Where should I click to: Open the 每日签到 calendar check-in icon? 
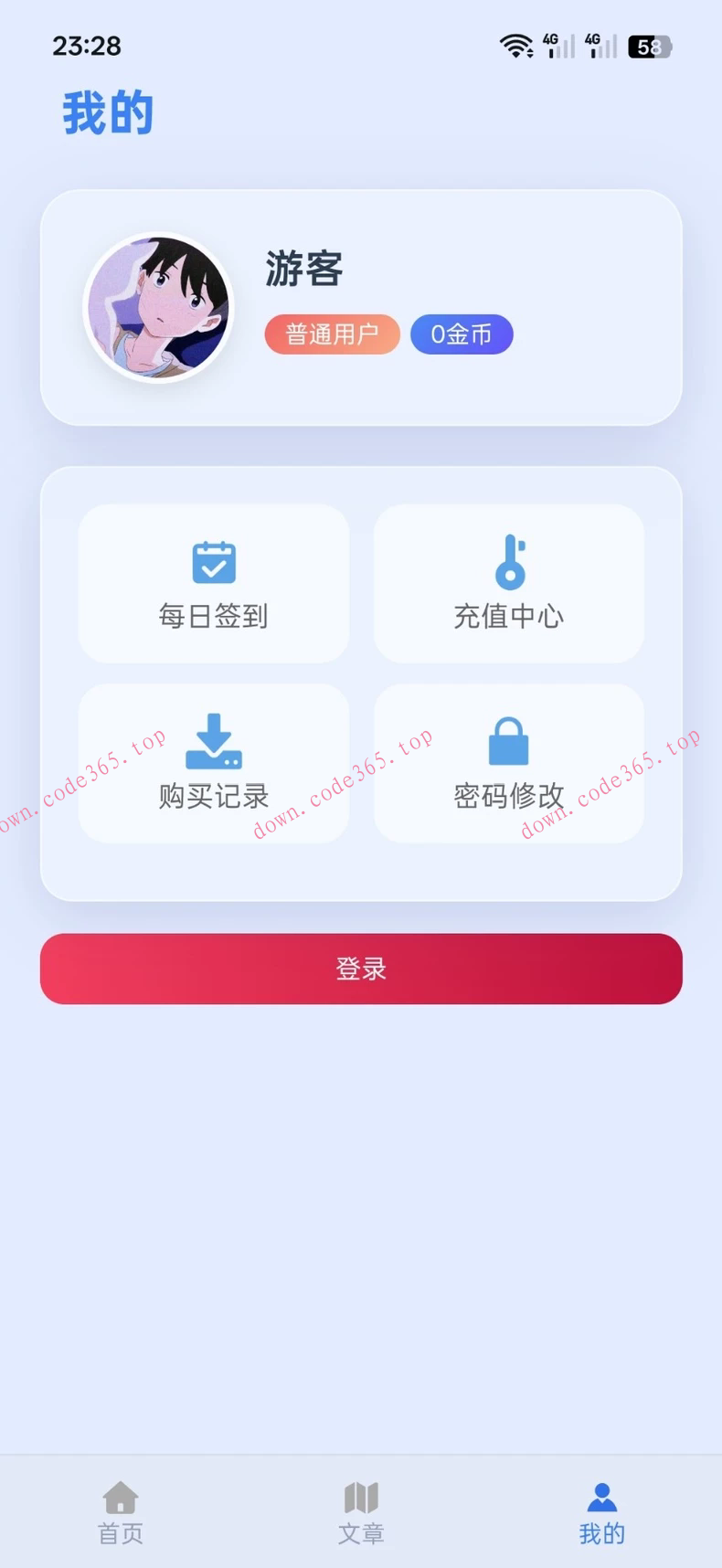click(x=213, y=561)
